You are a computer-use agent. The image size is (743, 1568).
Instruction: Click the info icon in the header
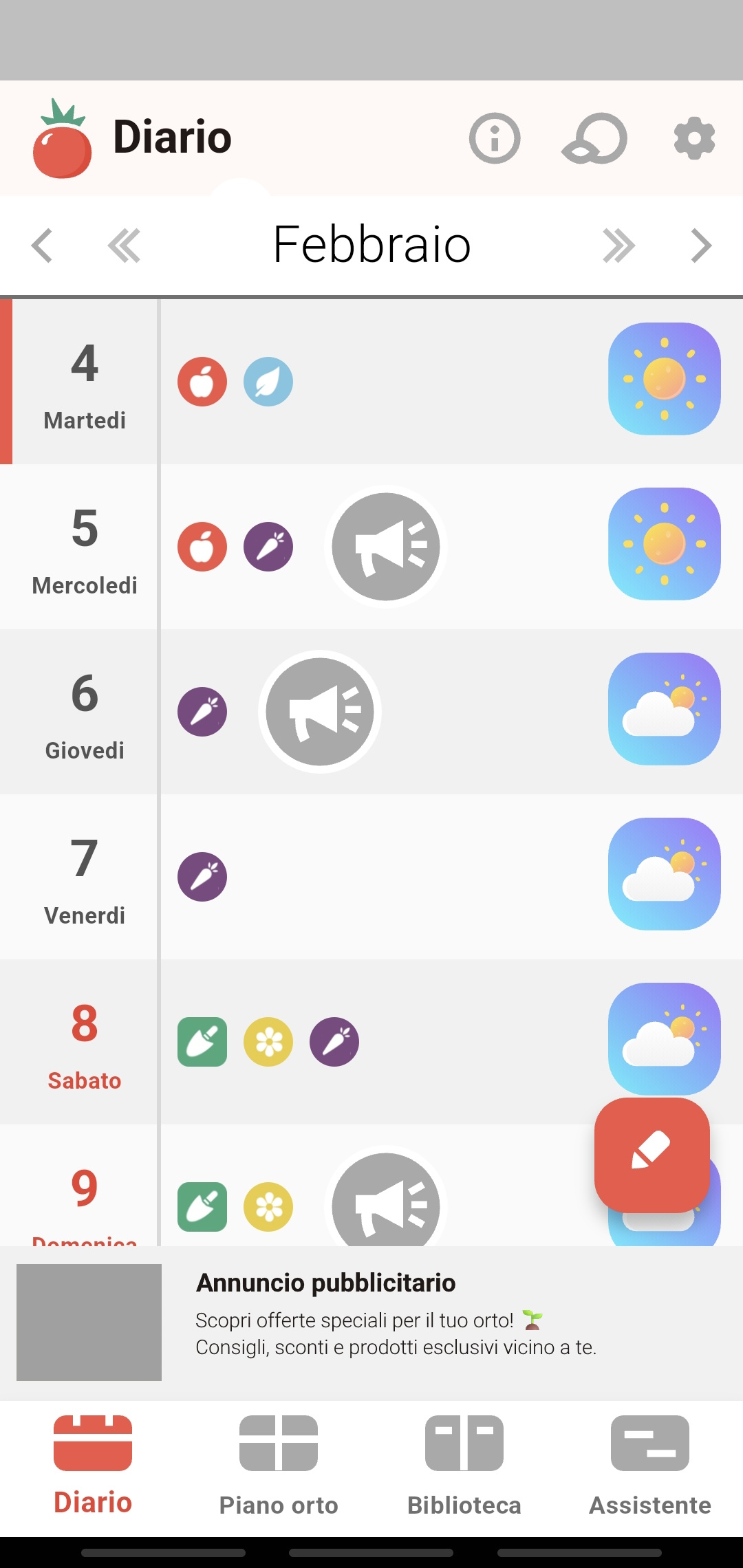tap(494, 138)
